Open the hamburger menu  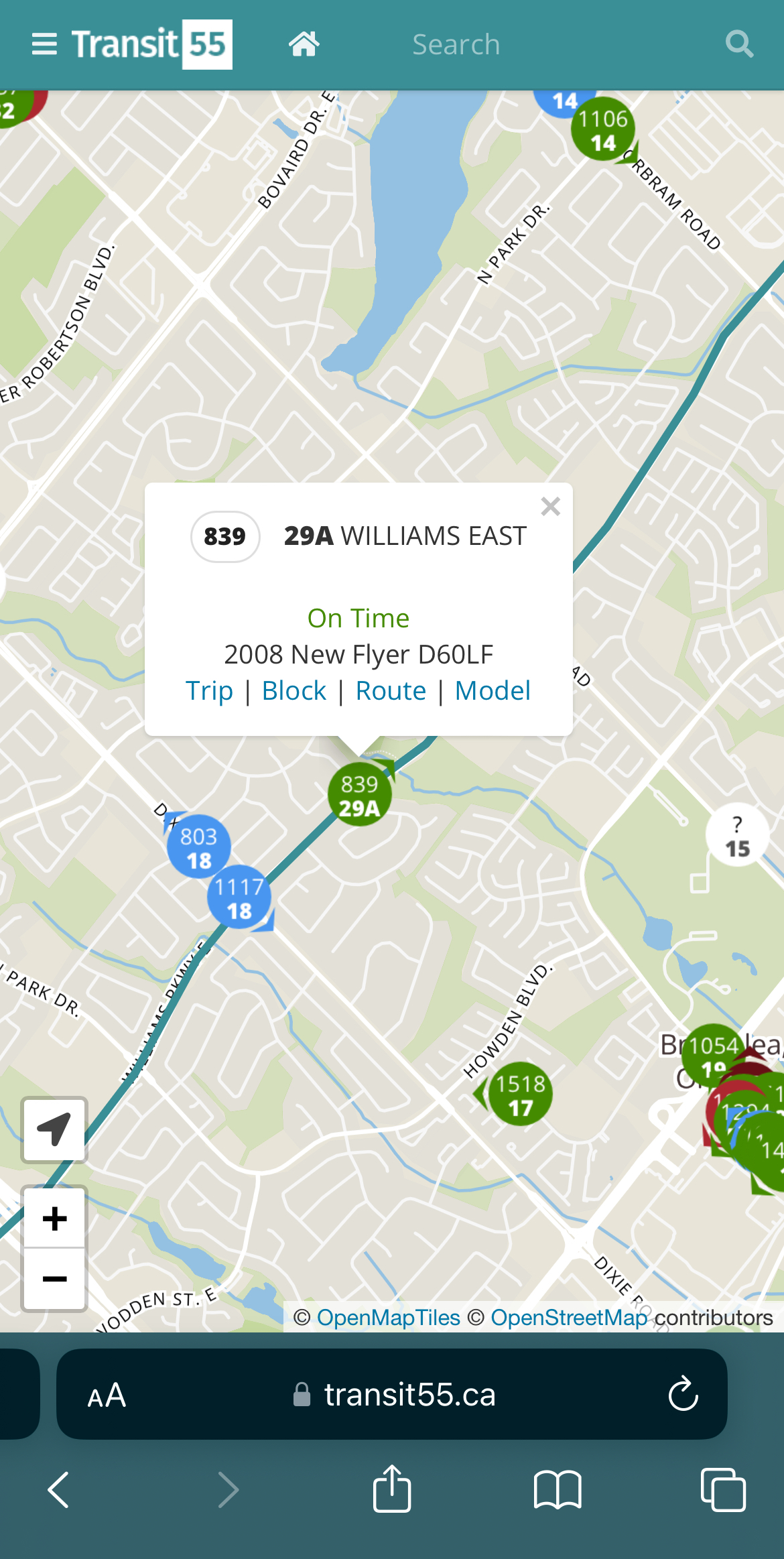(x=44, y=44)
